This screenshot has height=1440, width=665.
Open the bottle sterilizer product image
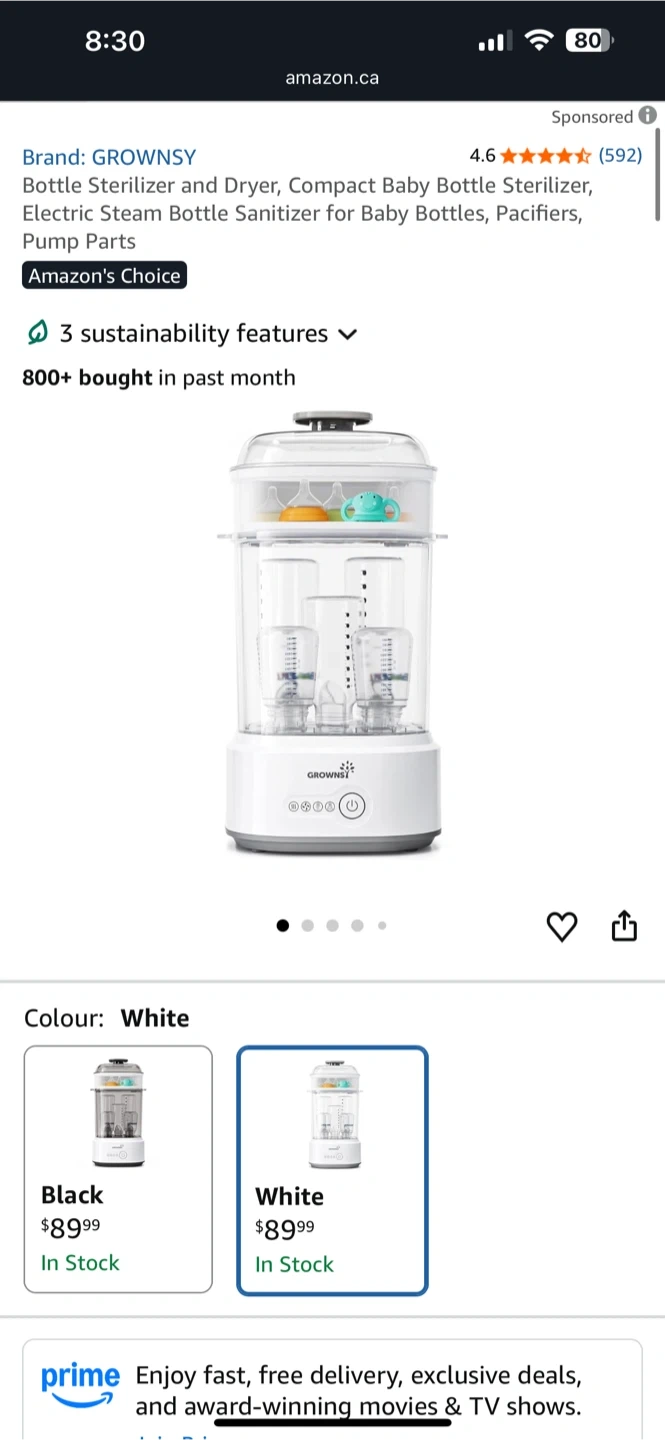[332, 633]
